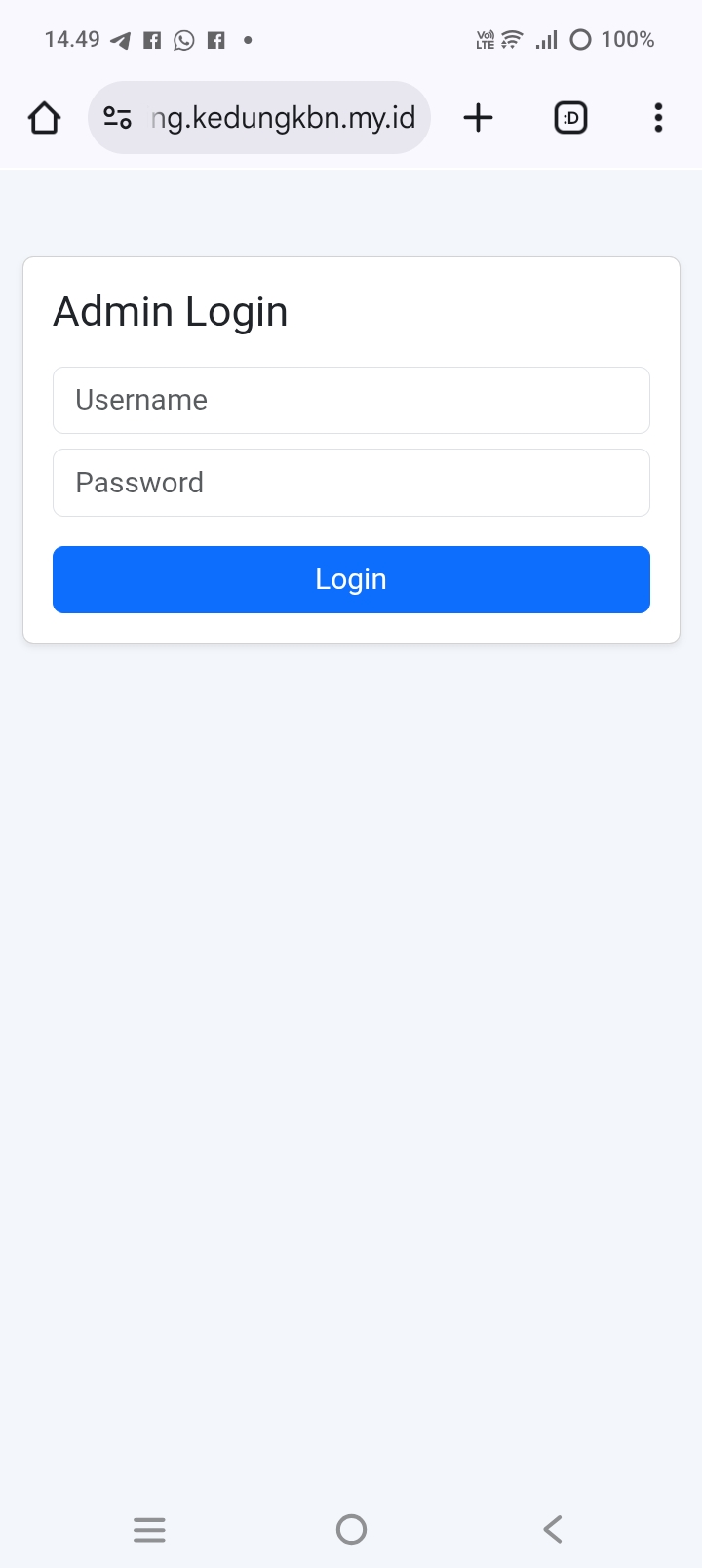This screenshot has width=702, height=1568.
Task: Tap the browser home icon
Action: (45, 118)
